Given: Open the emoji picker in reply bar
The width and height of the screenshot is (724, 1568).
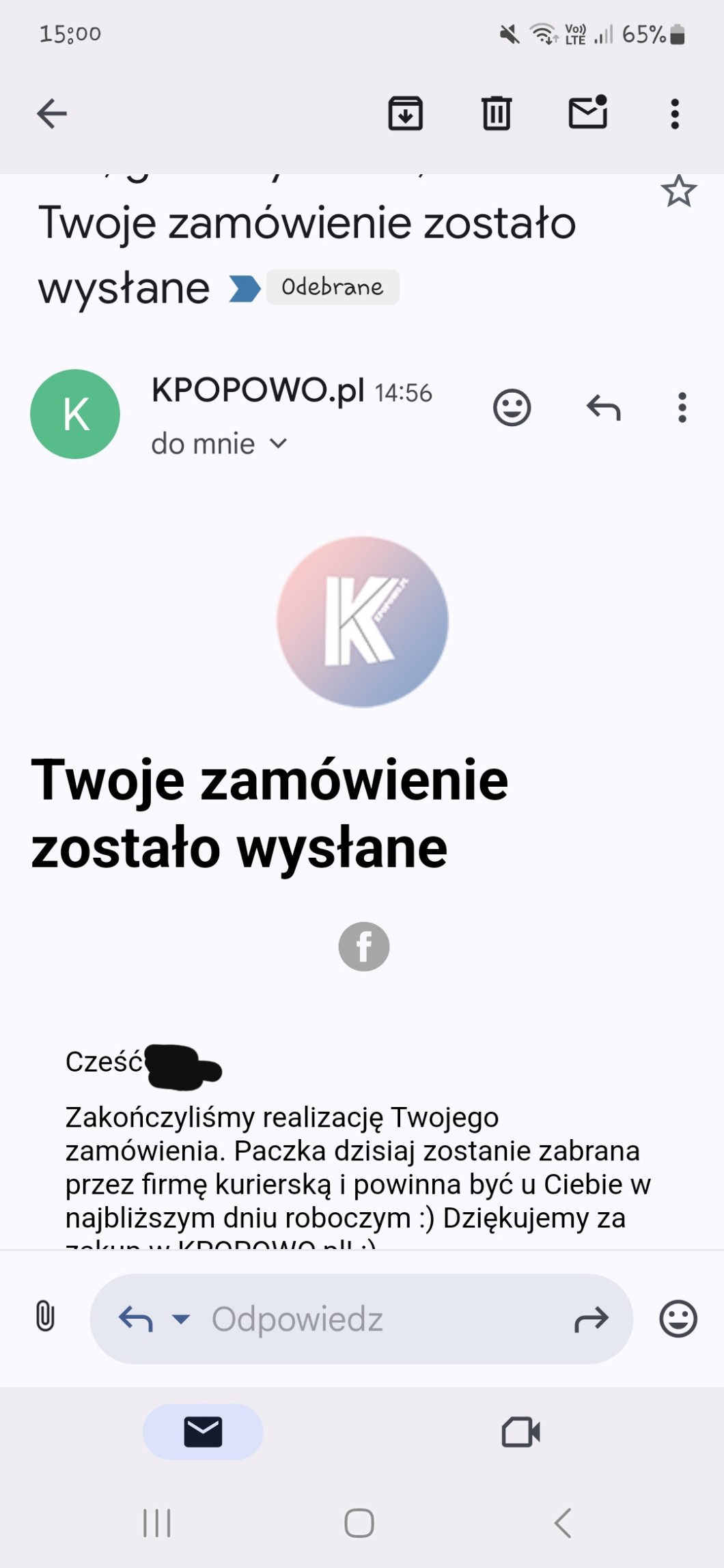Looking at the screenshot, I should tap(678, 1319).
